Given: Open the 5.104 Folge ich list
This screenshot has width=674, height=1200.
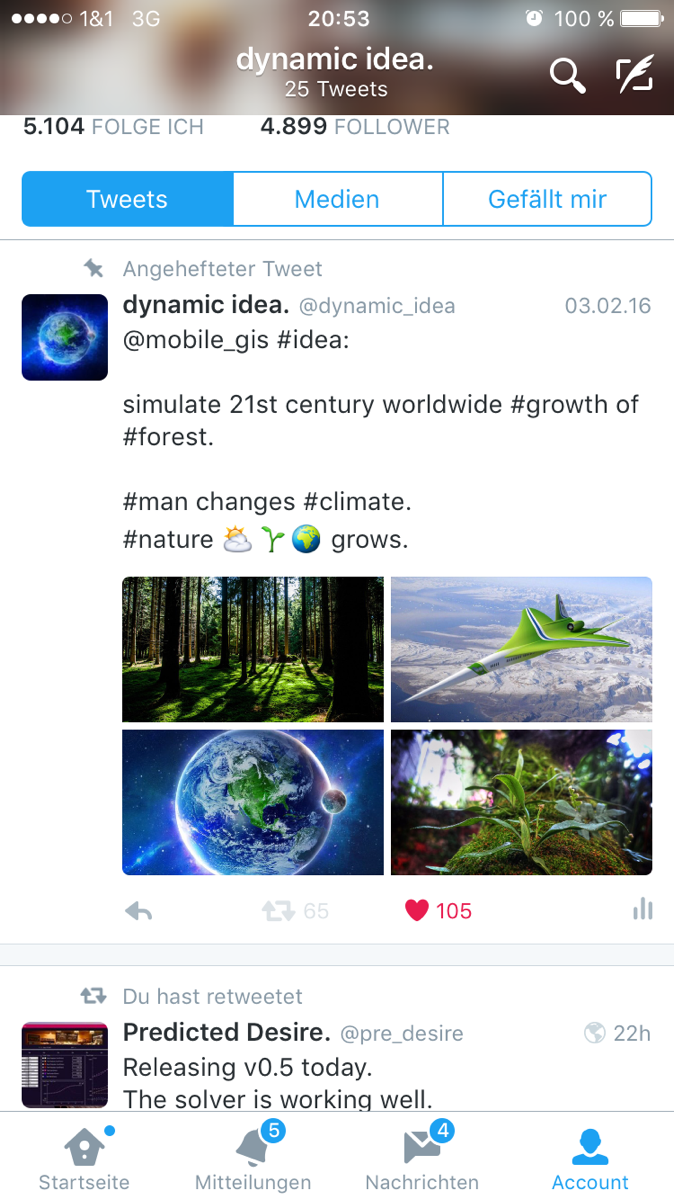Looking at the screenshot, I should (x=113, y=127).
